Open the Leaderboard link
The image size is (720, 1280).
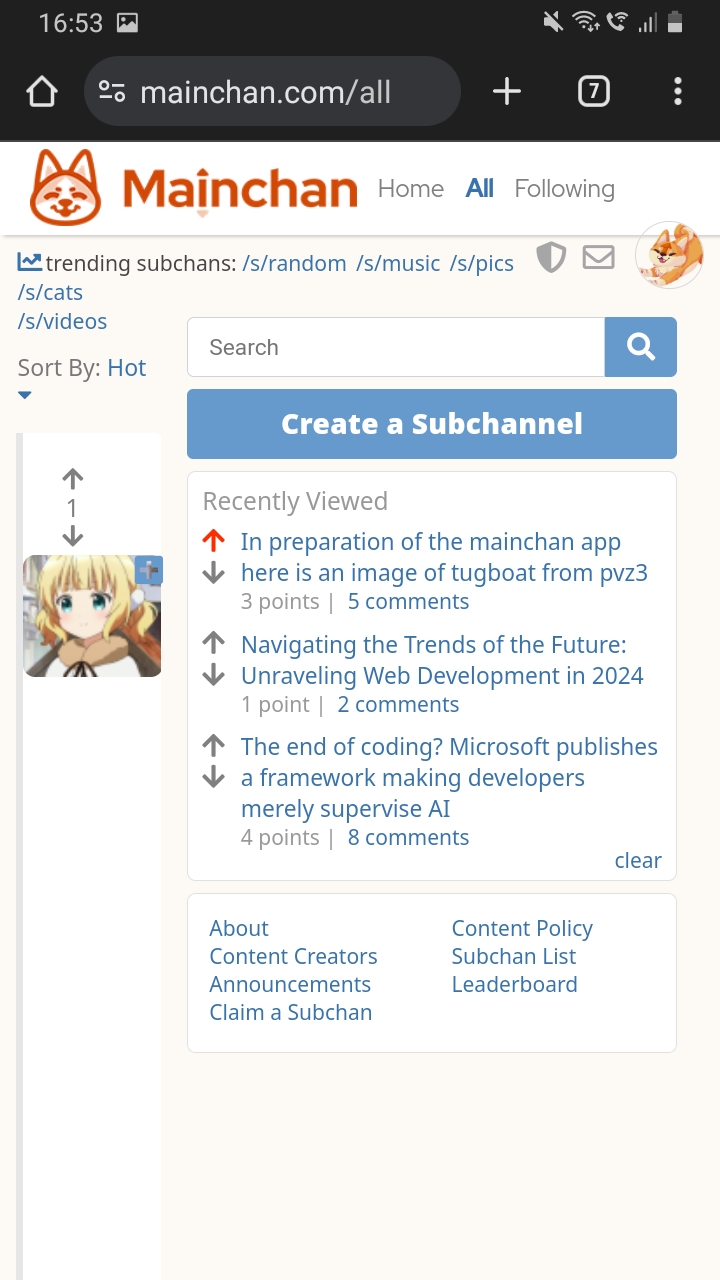514,985
